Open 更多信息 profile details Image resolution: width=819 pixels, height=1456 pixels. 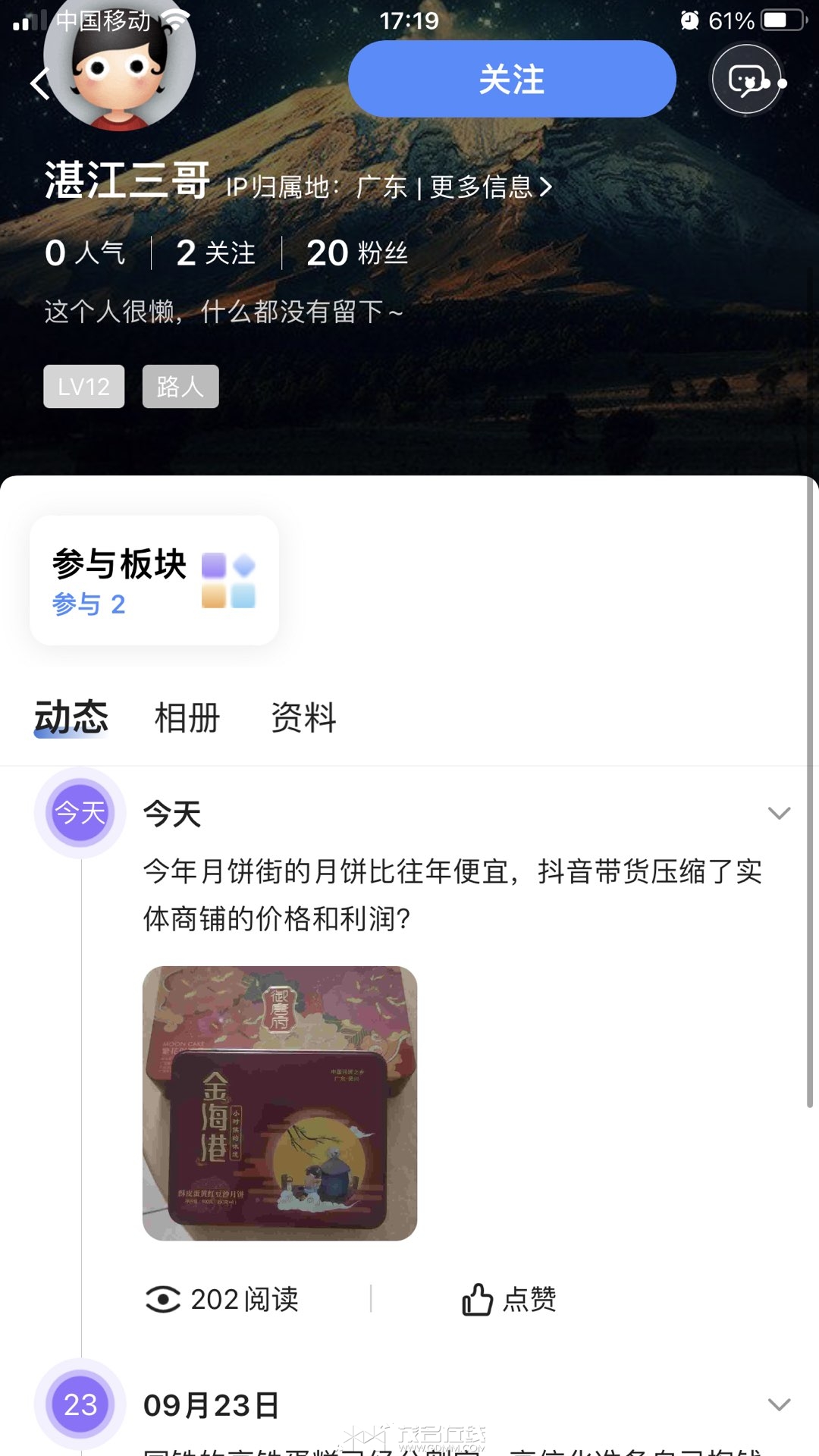pos(490,187)
